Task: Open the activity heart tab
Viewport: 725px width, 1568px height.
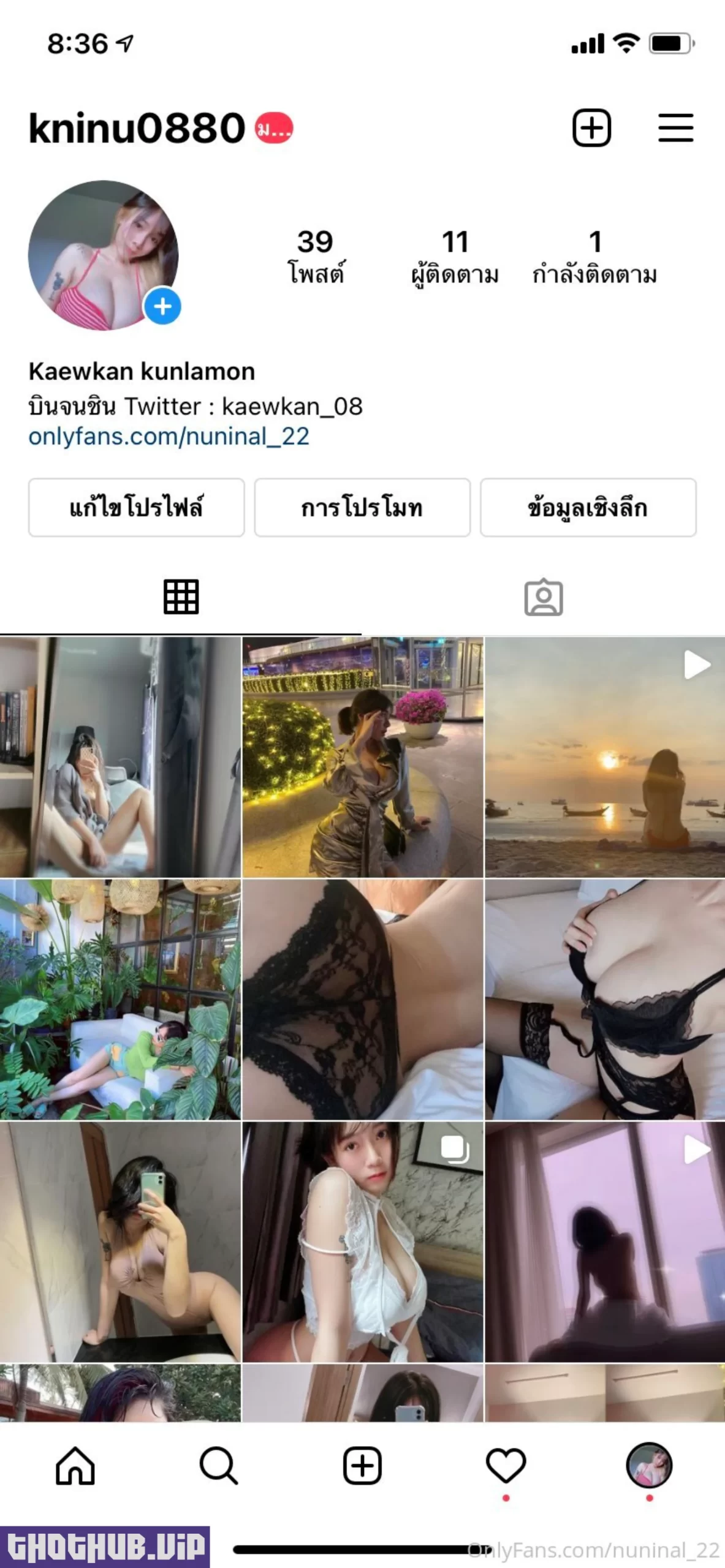Action: pyautogui.click(x=506, y=1466)
